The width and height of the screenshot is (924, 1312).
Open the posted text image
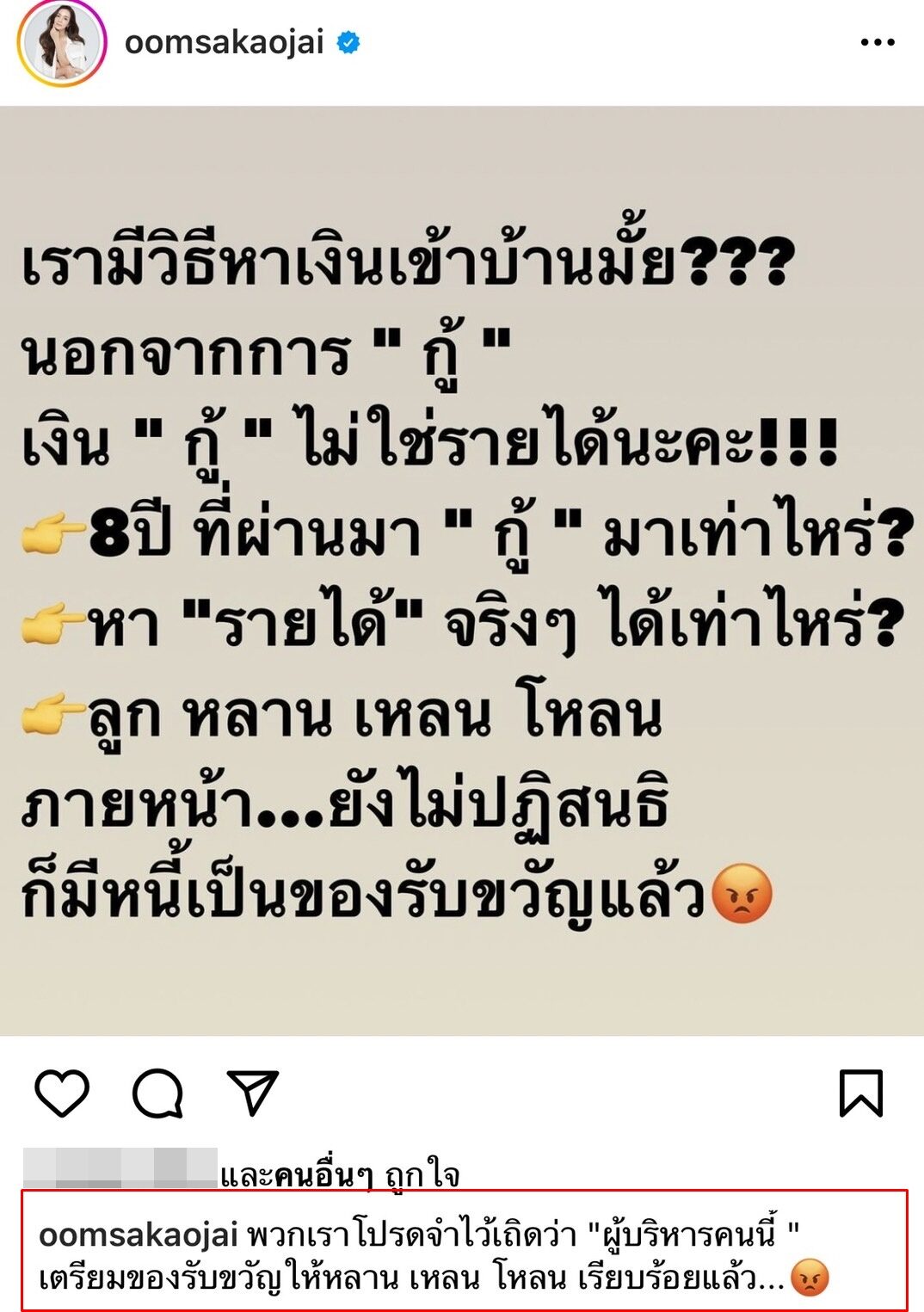(462, 571)
